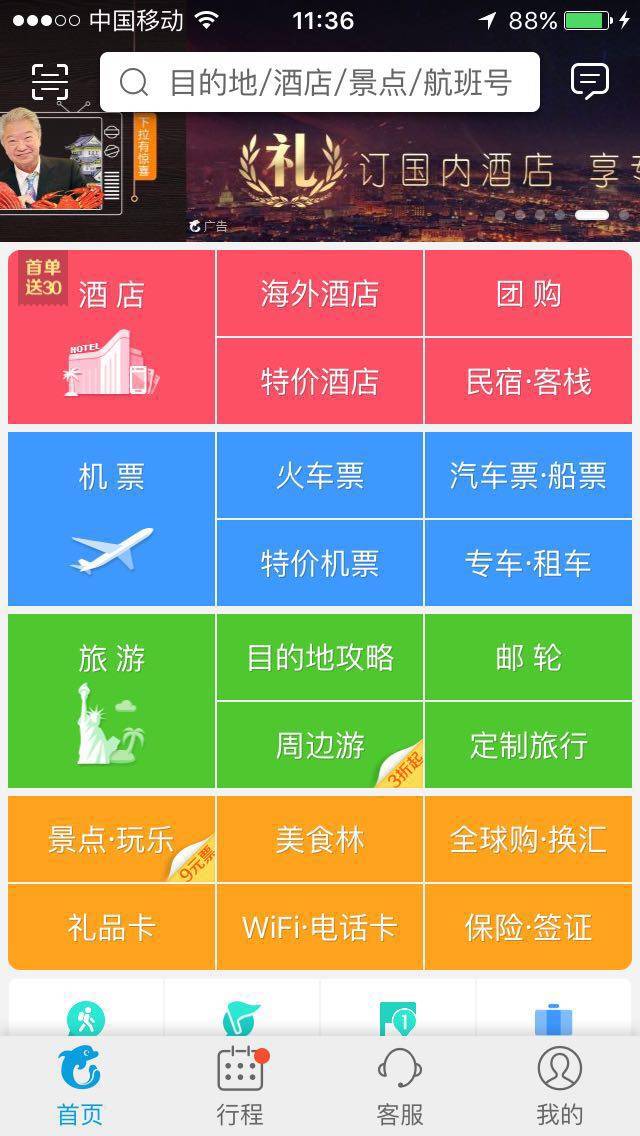
Task: Open the 旅游 travel tile
Action: point(111,701)
